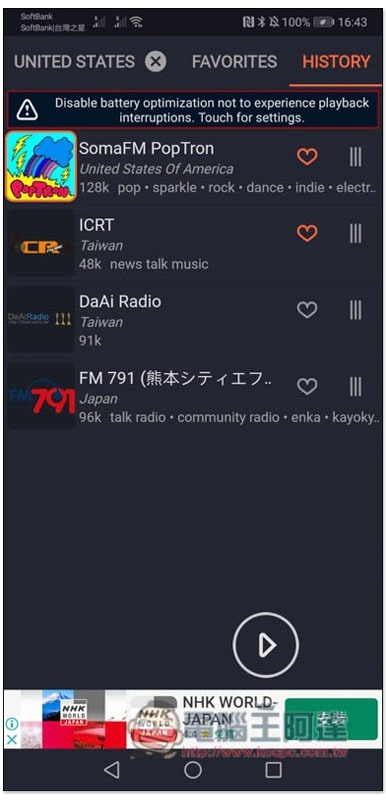Close the NHK World ad
The height and width of the screenshot is (800, 386).
[x=12, y=739]
